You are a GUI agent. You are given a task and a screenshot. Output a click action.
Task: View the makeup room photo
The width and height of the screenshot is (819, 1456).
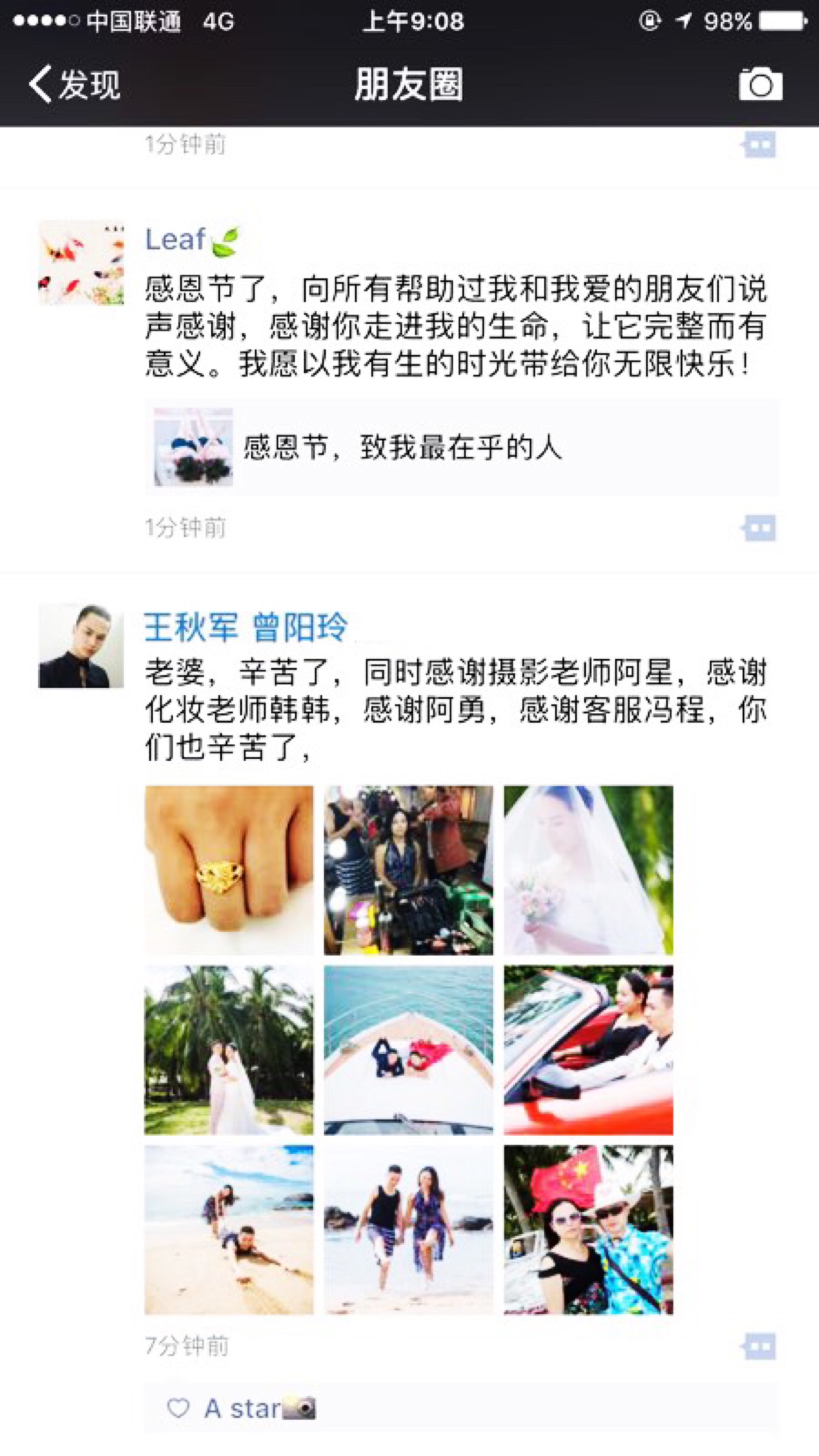(x=409, y=870)
